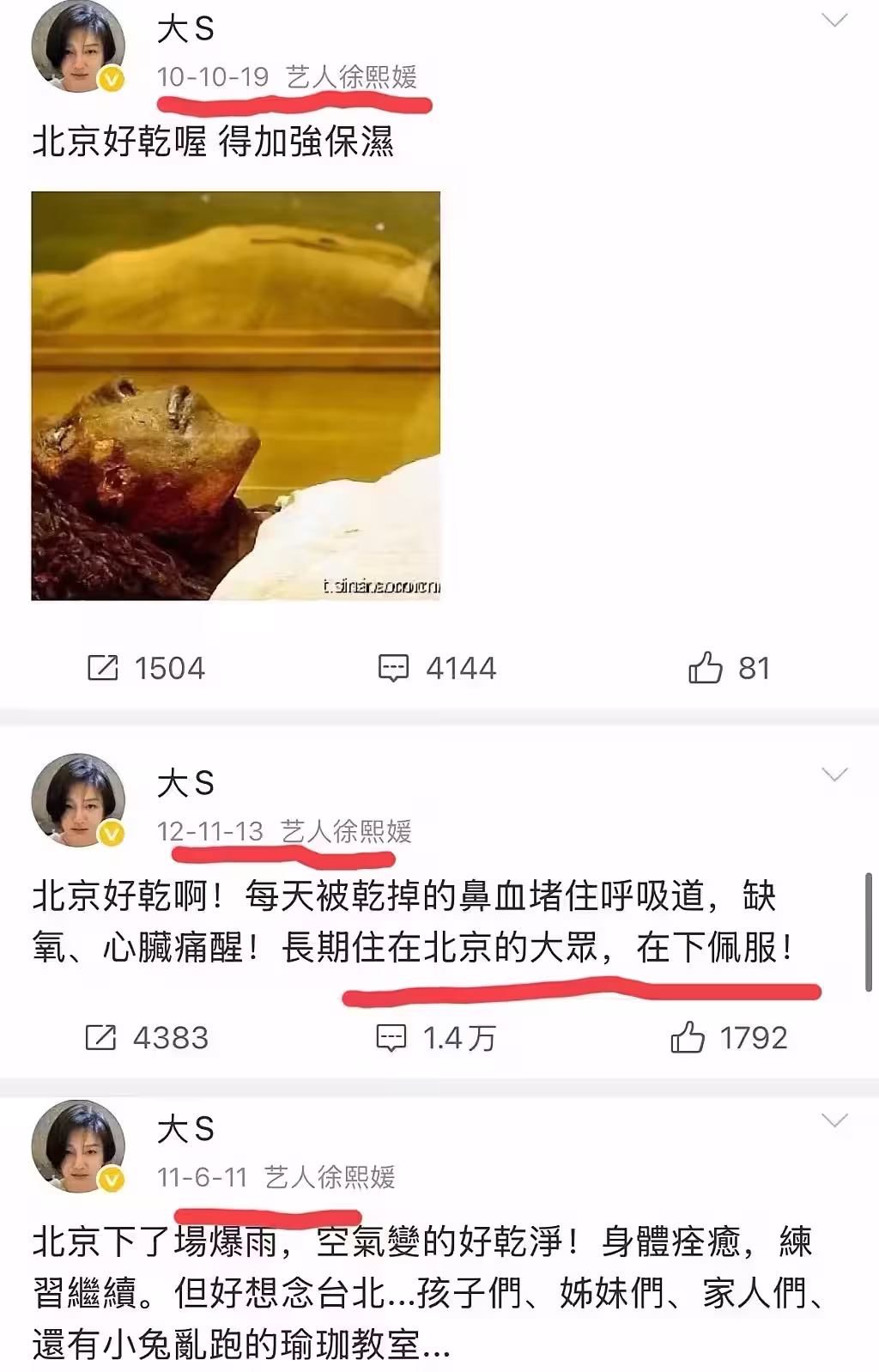Like the post with 1792 likes
Image resolution: width=879 pixels, height=1372 pixels.
tap(729, 1038)
